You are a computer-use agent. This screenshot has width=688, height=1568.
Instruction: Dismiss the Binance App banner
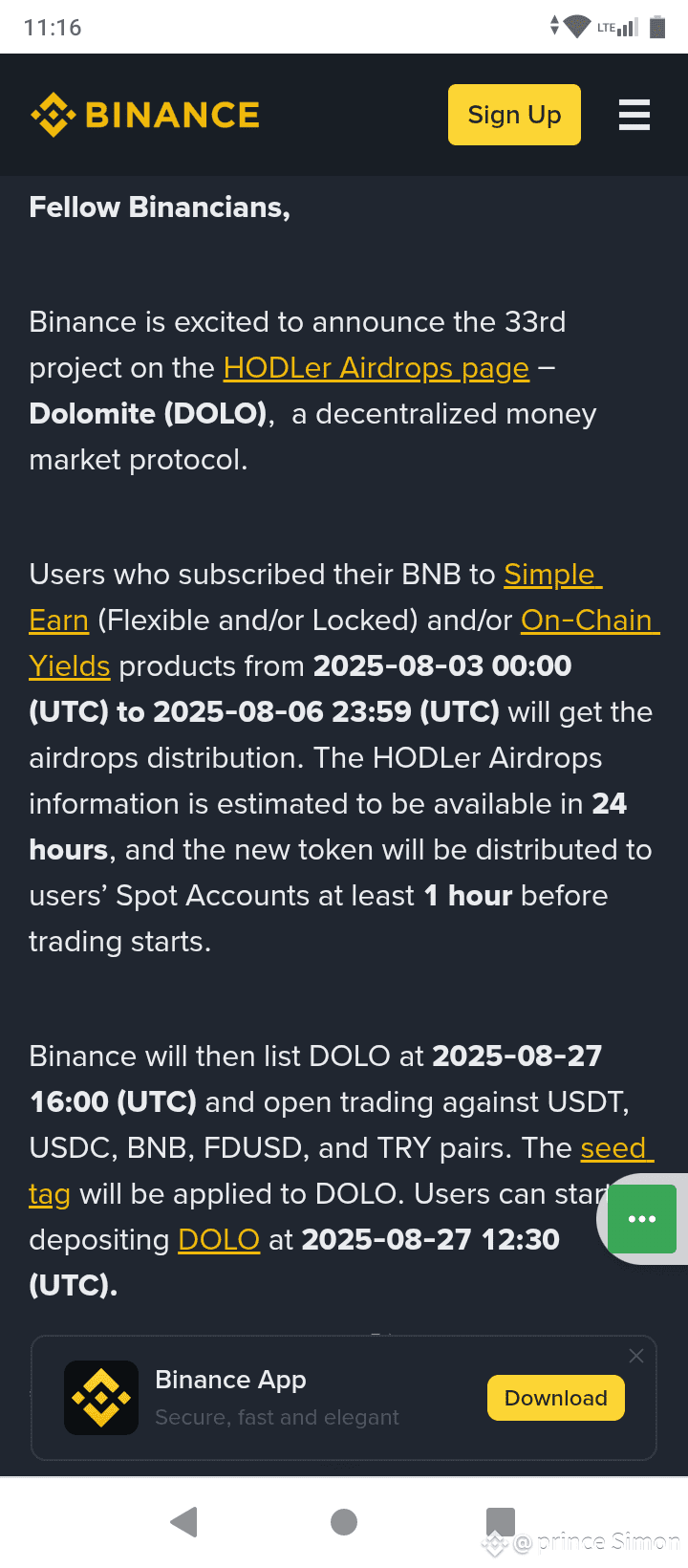tap(636, 1356)
